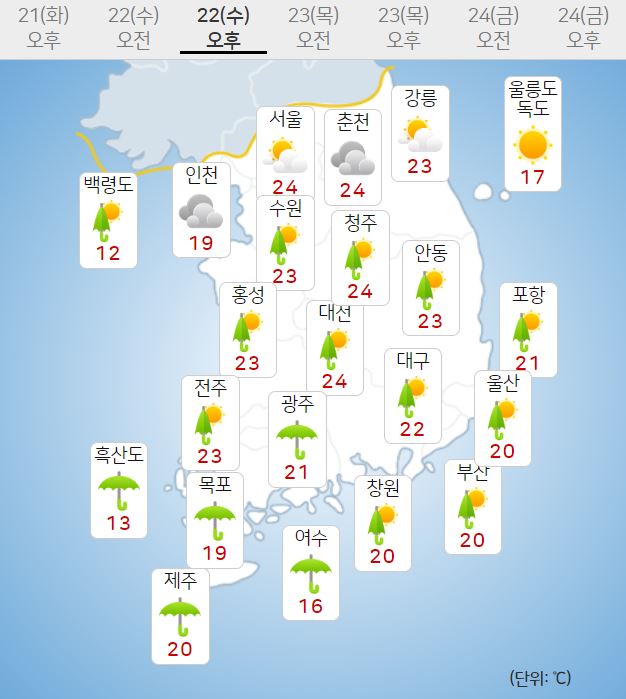Image resolution: width=626 pixels, height=699 pixels.
Task: Open the 서울 weather card
Action: tap(285, 153)
